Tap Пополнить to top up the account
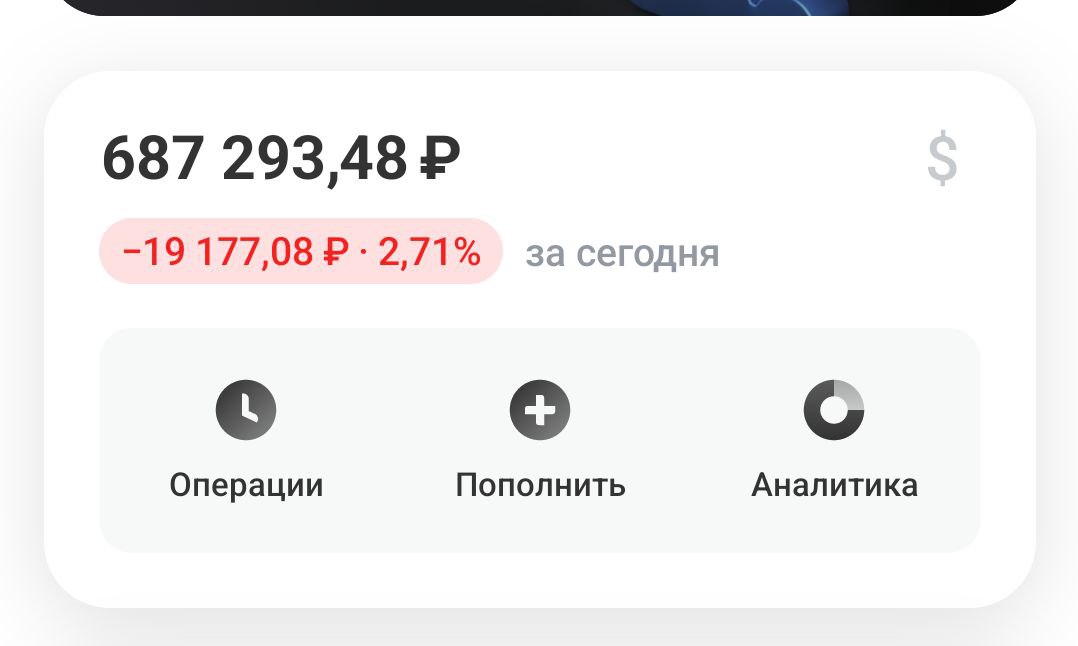This screenshot has height=646, width=1078. (540, 440)
